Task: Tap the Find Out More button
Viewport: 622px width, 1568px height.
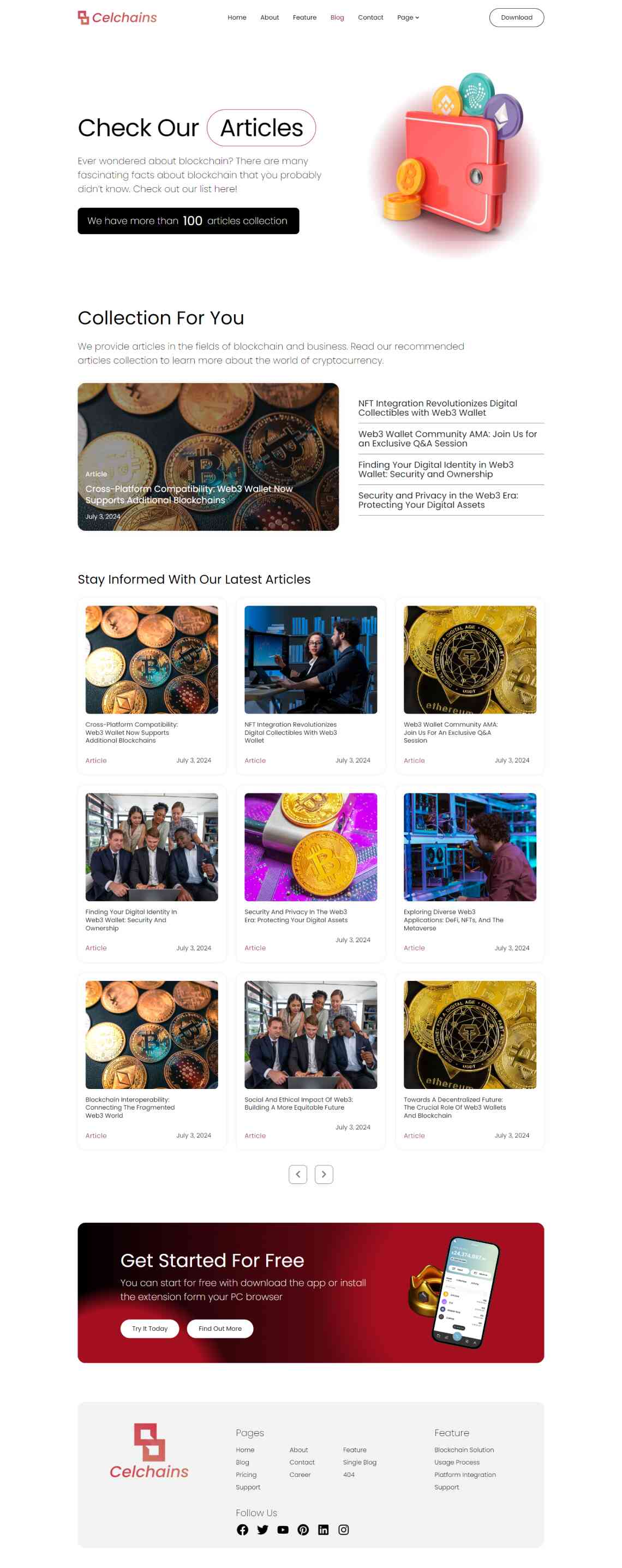Action: tap(220, 1328)
